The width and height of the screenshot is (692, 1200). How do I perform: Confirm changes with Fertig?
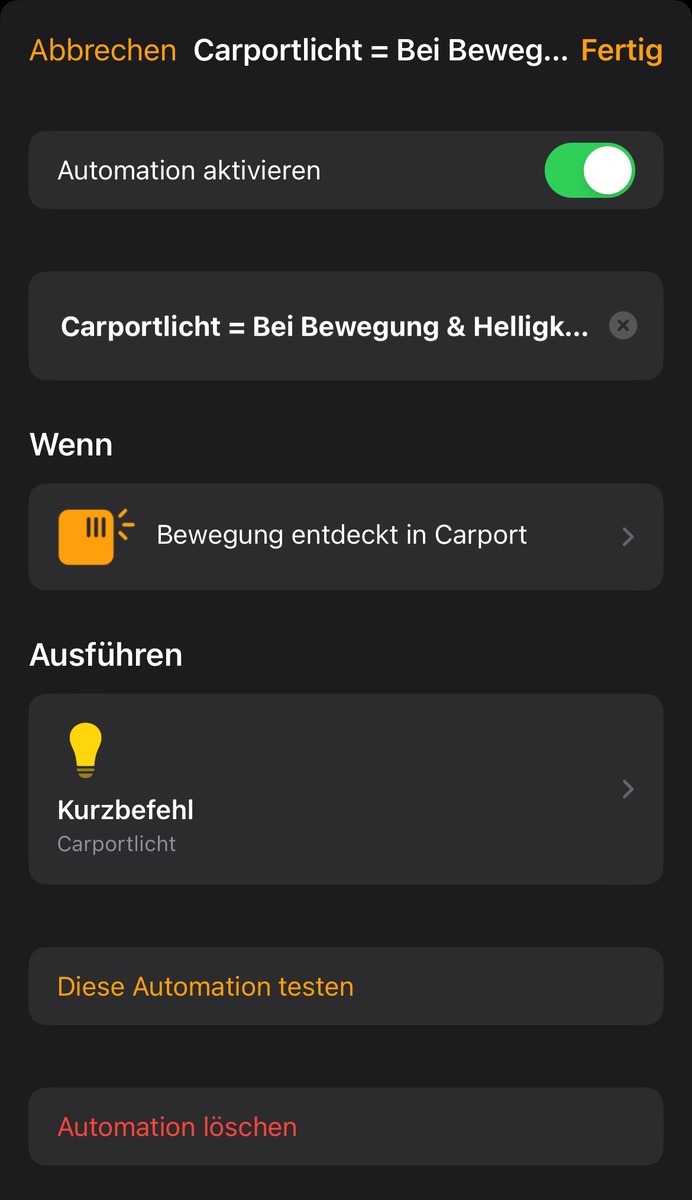pos(621,50)
